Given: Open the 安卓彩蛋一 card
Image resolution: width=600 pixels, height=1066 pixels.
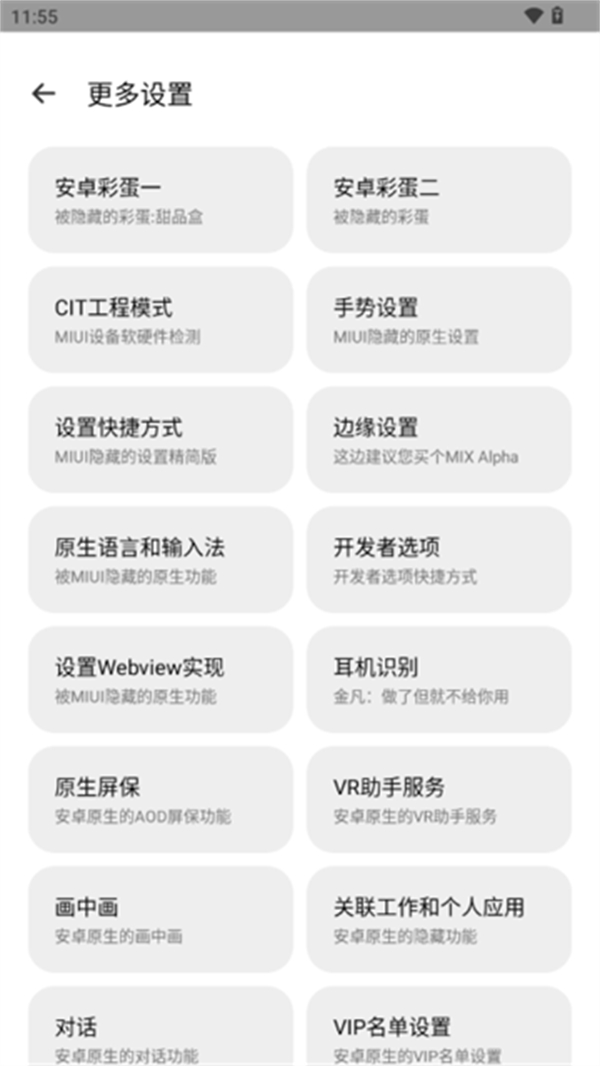Looking at the screenshot, I should click(x=160, y=200).
